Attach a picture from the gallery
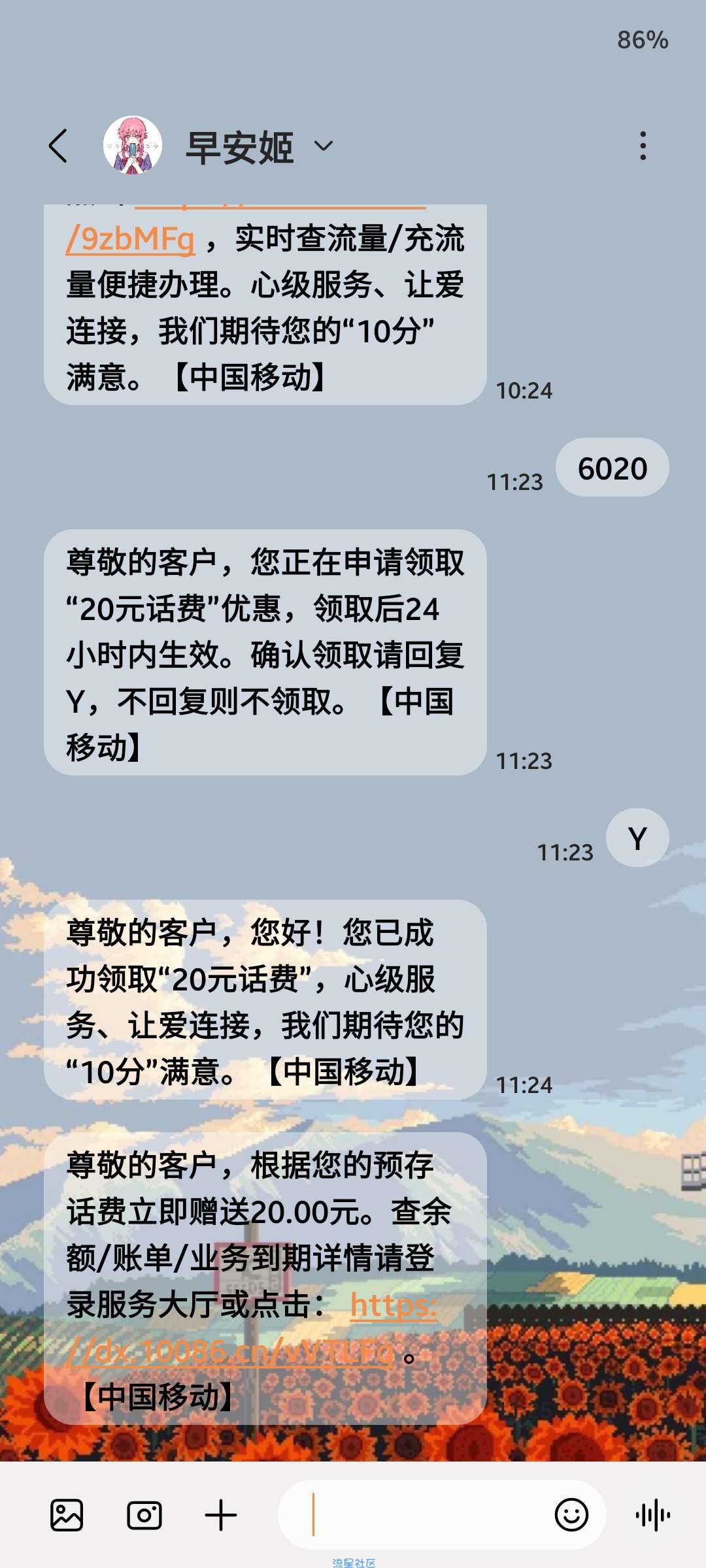 [67, 1515]
